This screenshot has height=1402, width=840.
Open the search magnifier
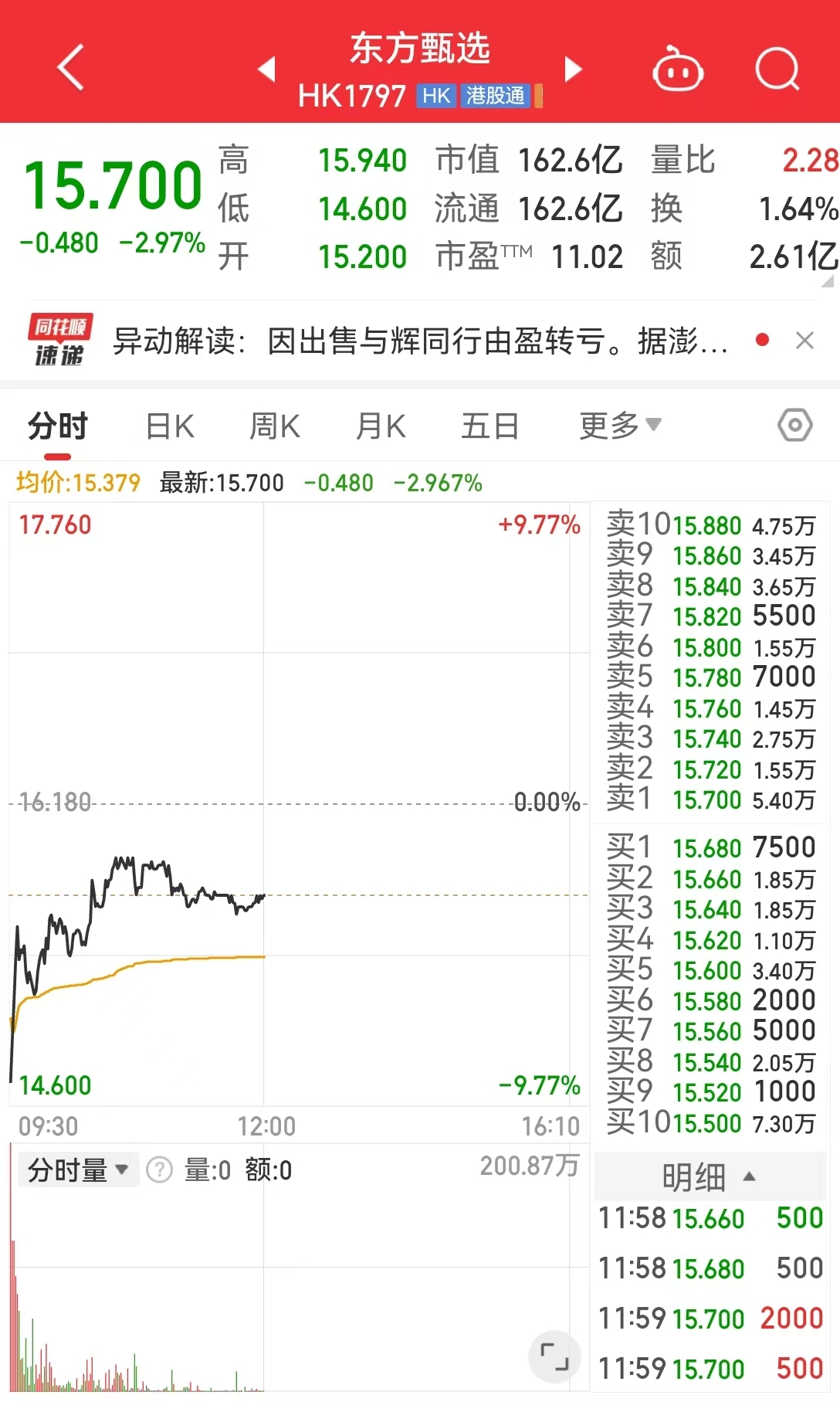click(x=777, y=70)
